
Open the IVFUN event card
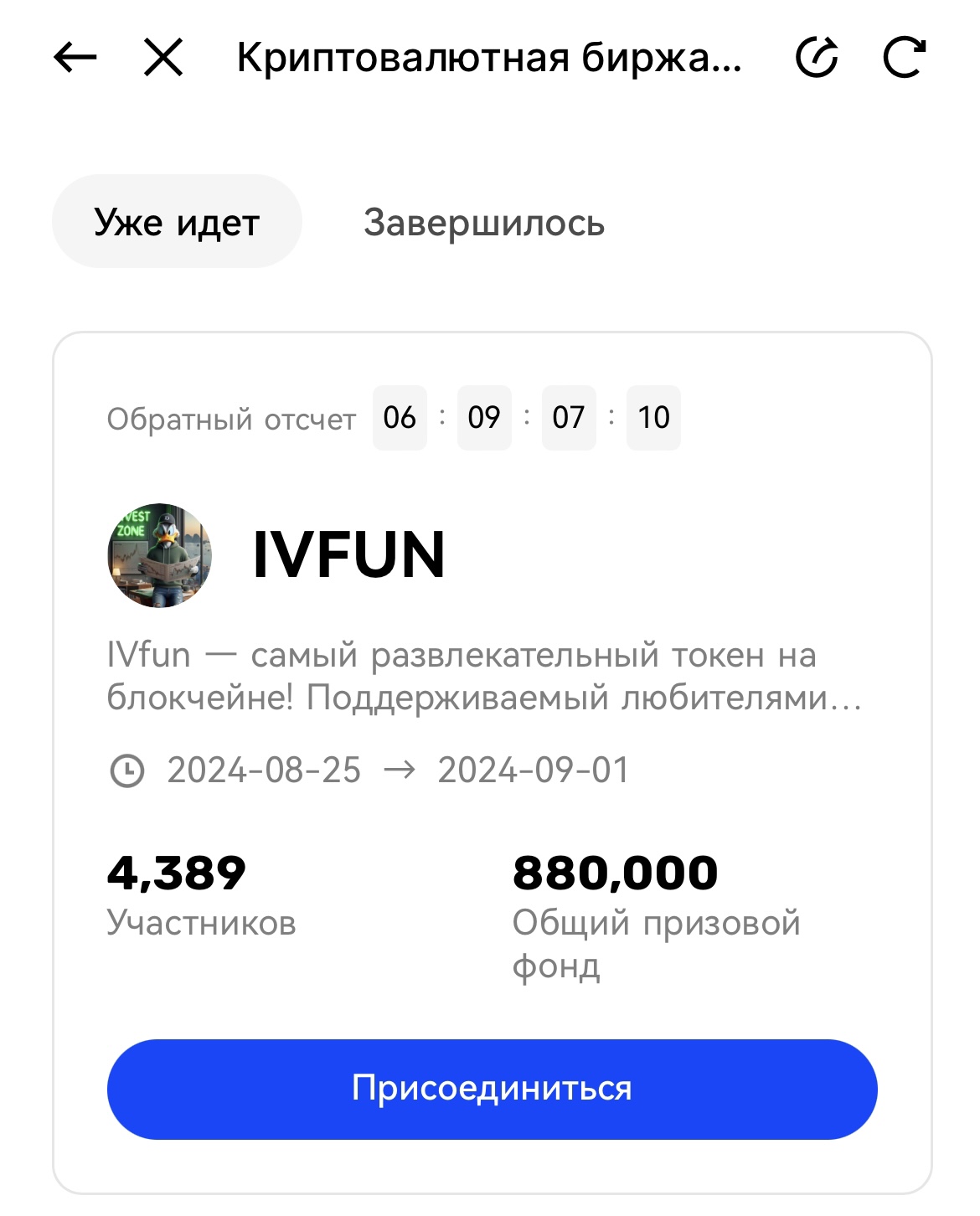[348, 555]
